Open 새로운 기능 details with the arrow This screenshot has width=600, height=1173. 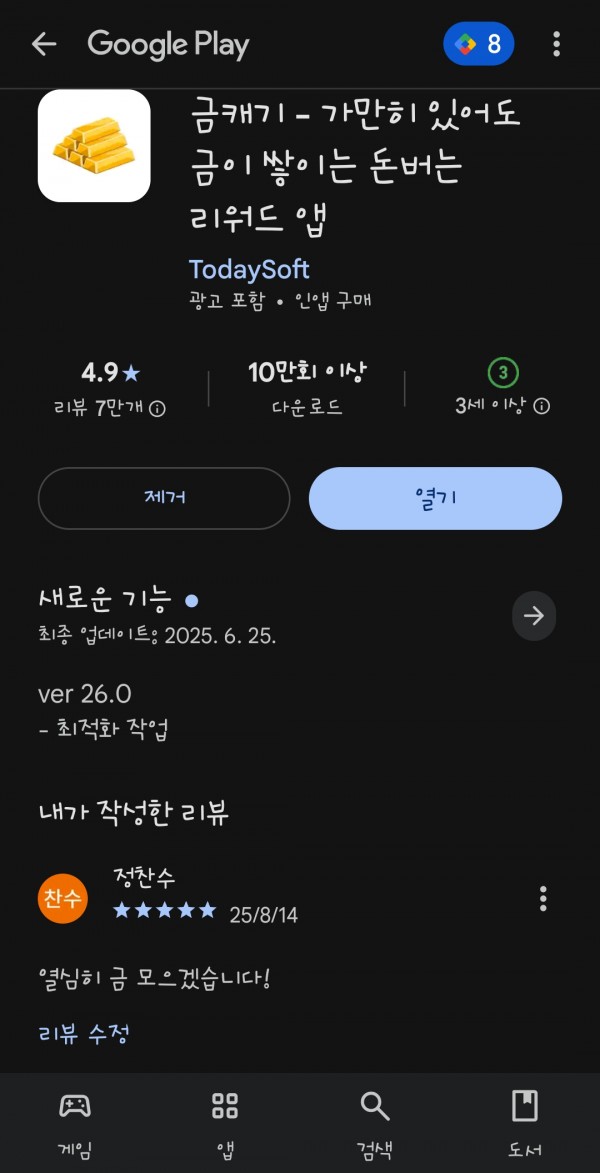click(533, 616)
